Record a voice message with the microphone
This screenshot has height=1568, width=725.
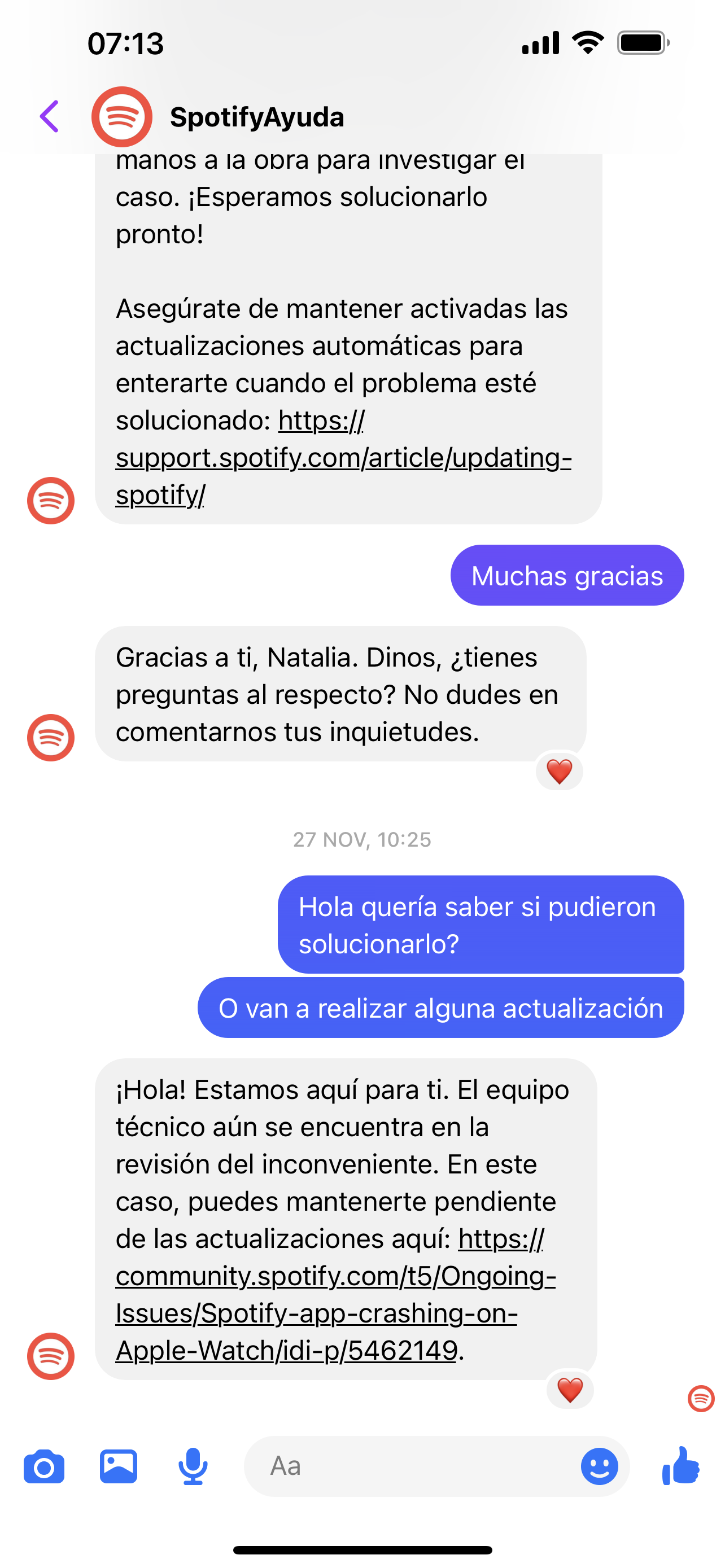coord(193,1467)
